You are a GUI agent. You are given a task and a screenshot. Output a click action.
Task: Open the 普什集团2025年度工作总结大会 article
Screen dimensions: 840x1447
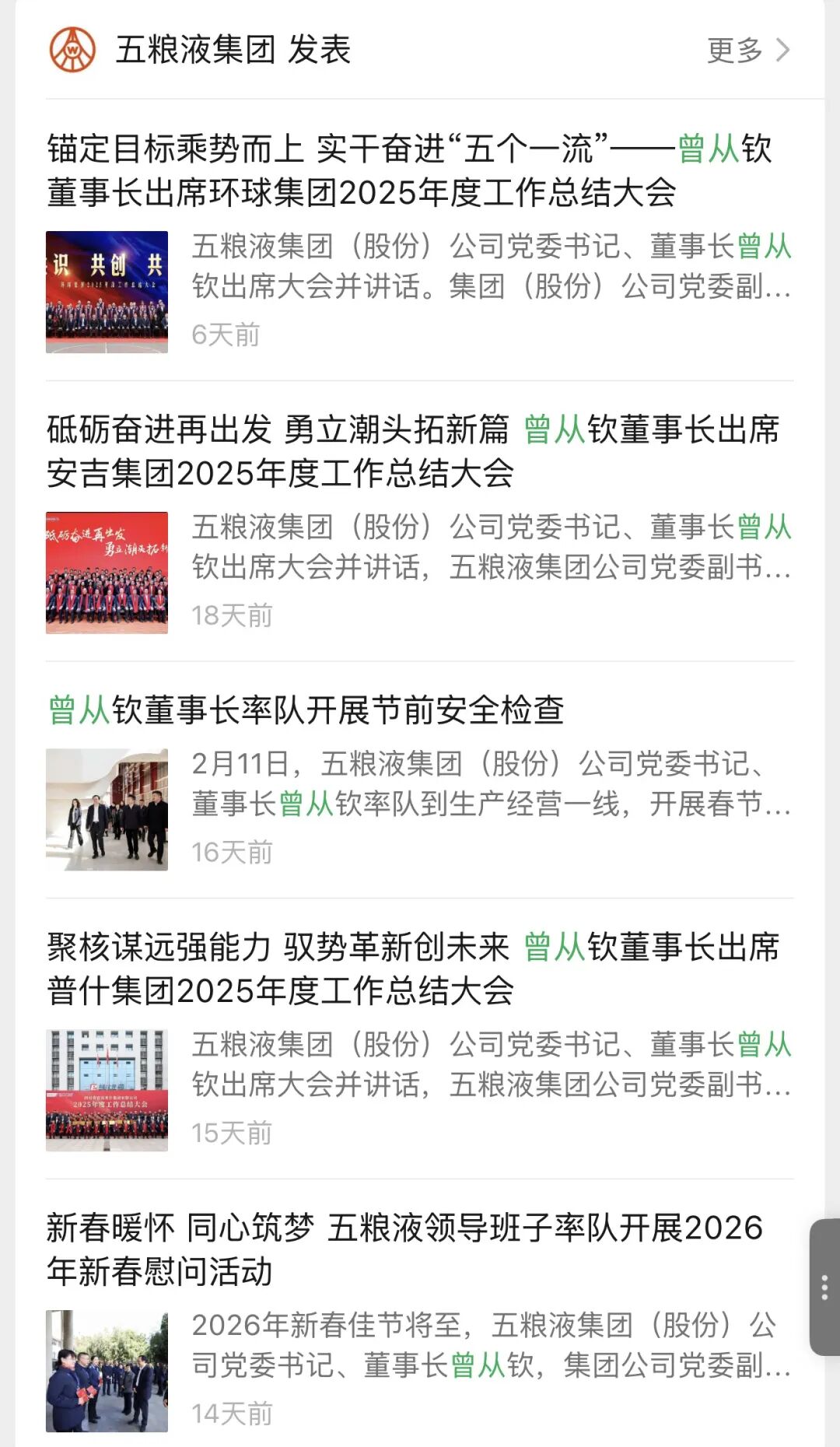[x=412, y=969]
